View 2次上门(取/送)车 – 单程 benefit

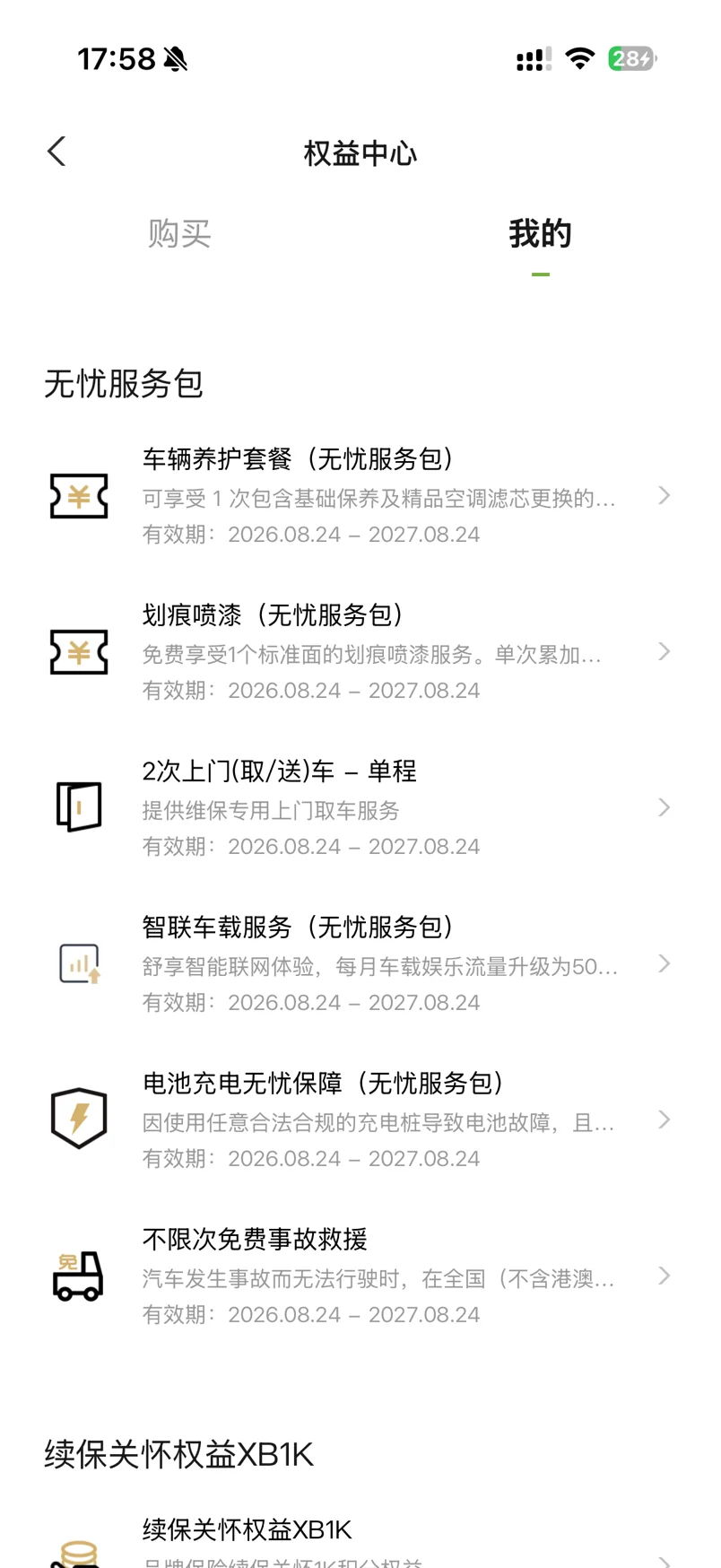360,808
